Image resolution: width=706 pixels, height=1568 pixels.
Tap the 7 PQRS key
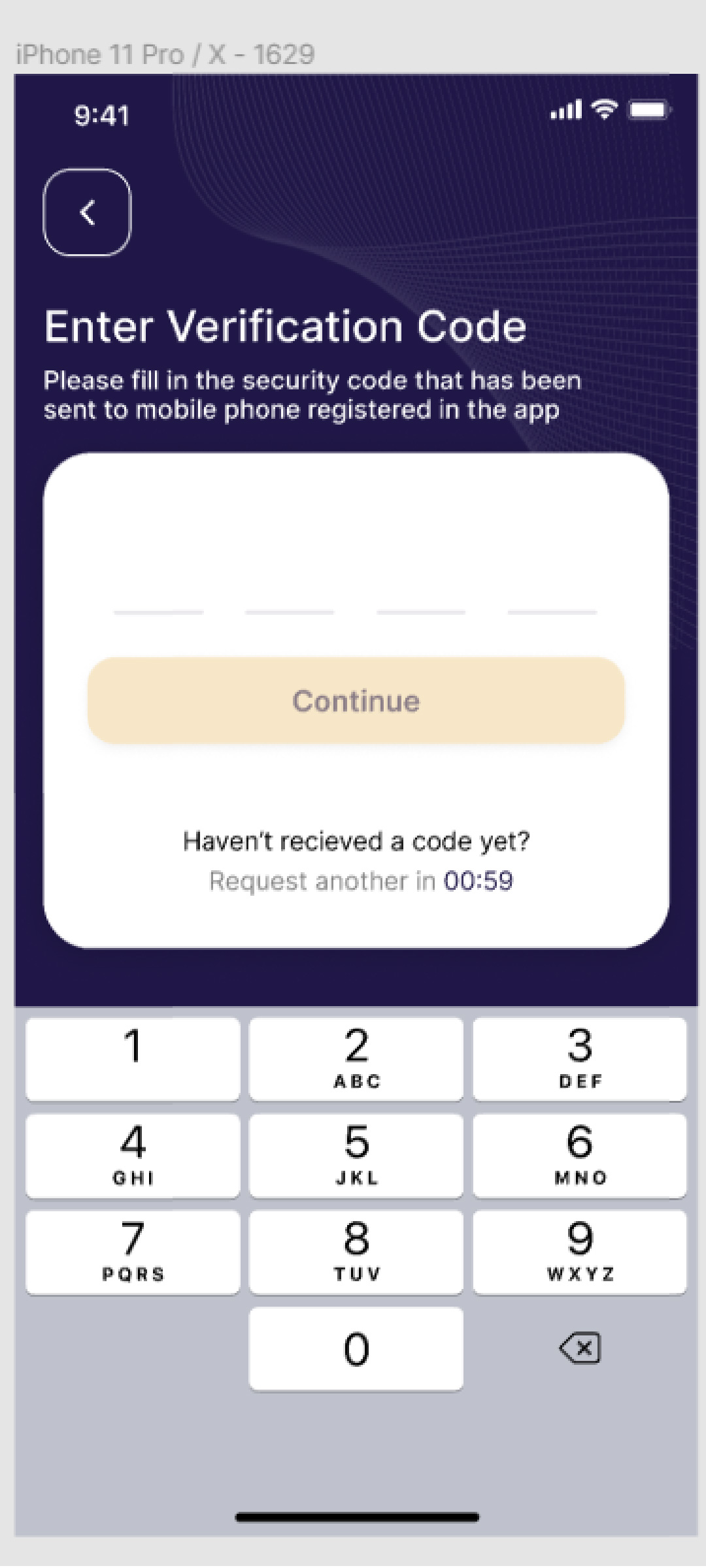[x=133, y=1252]
